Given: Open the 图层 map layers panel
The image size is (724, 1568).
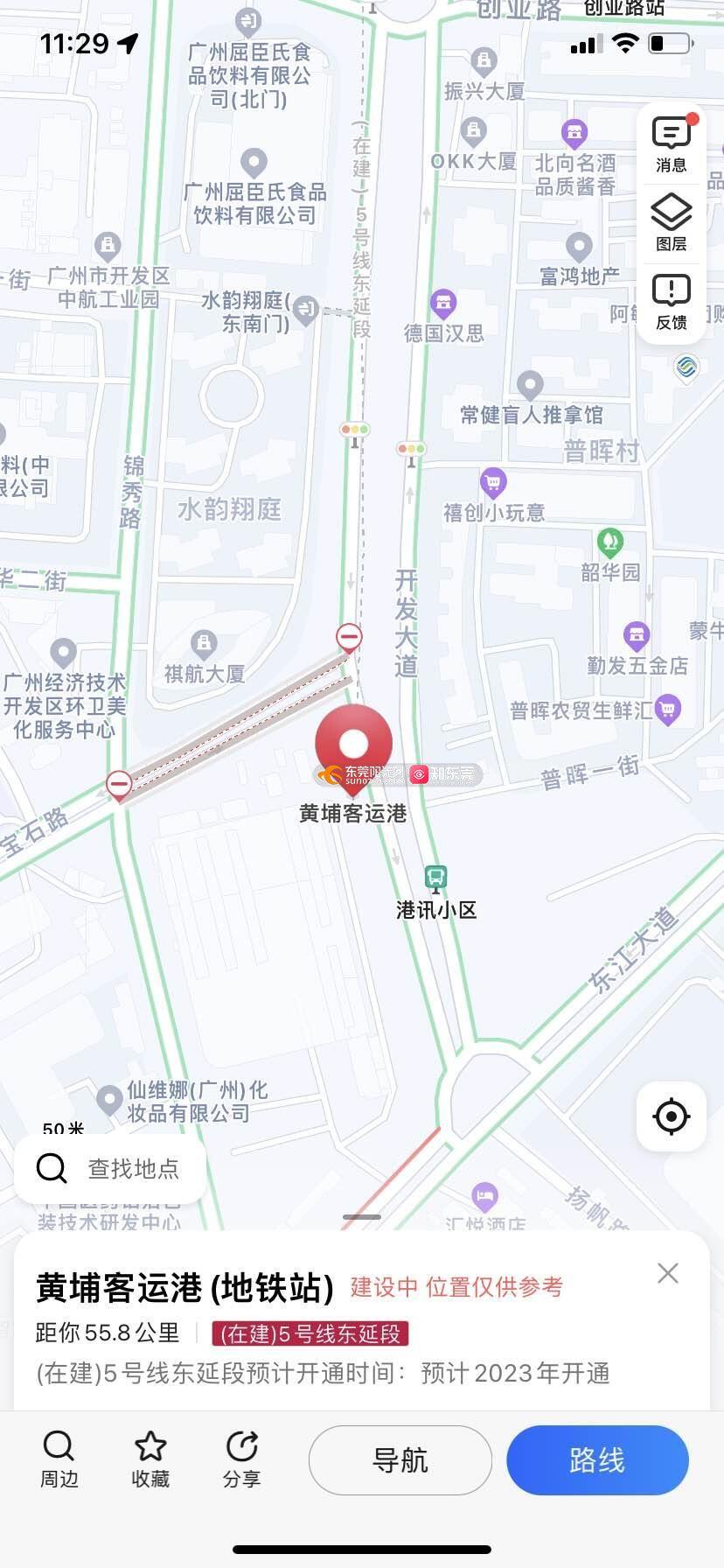Looking at the screenshot, I should tap(671, 223).
